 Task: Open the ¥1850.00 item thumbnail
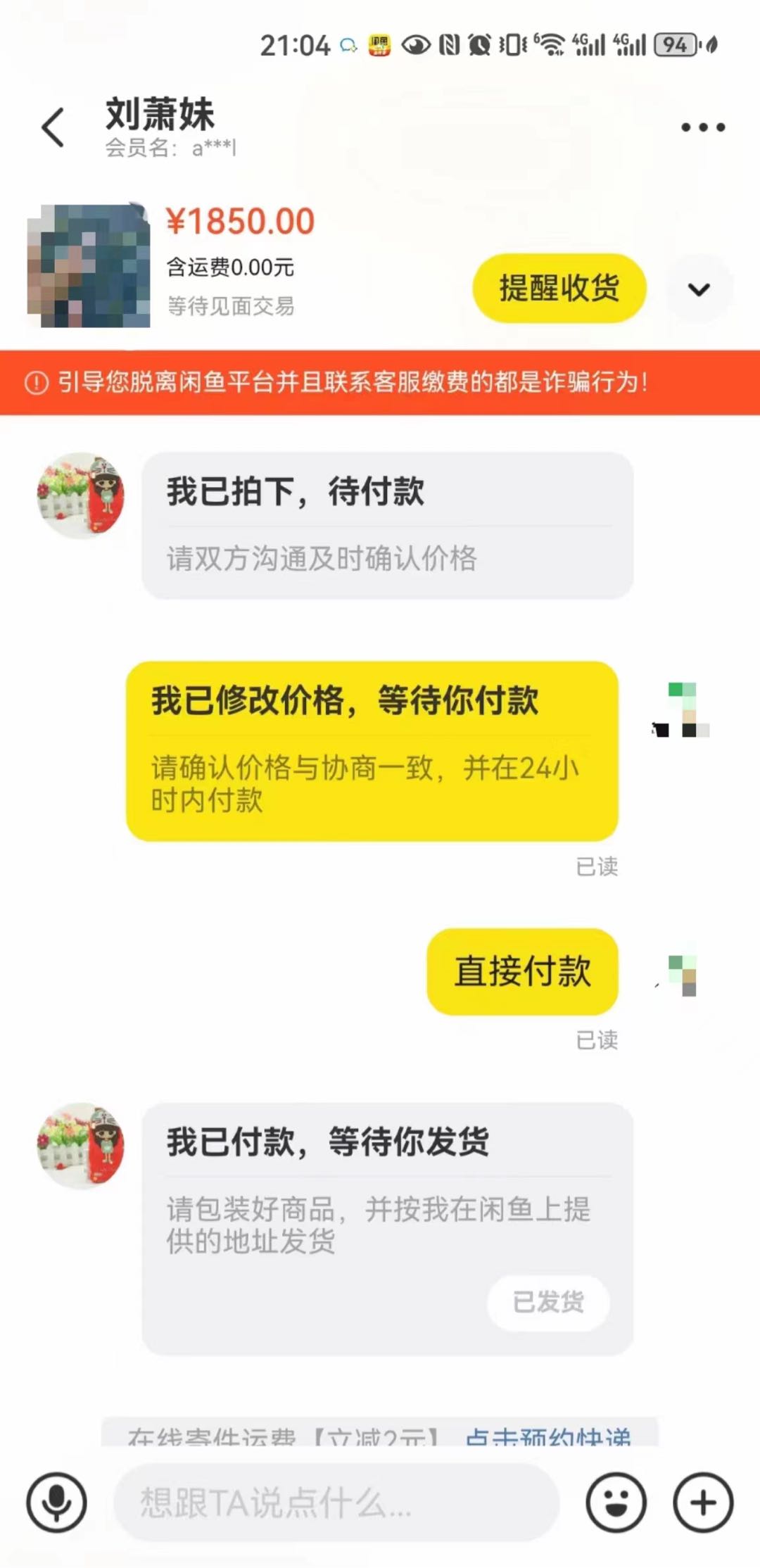(x=89, y=266)
